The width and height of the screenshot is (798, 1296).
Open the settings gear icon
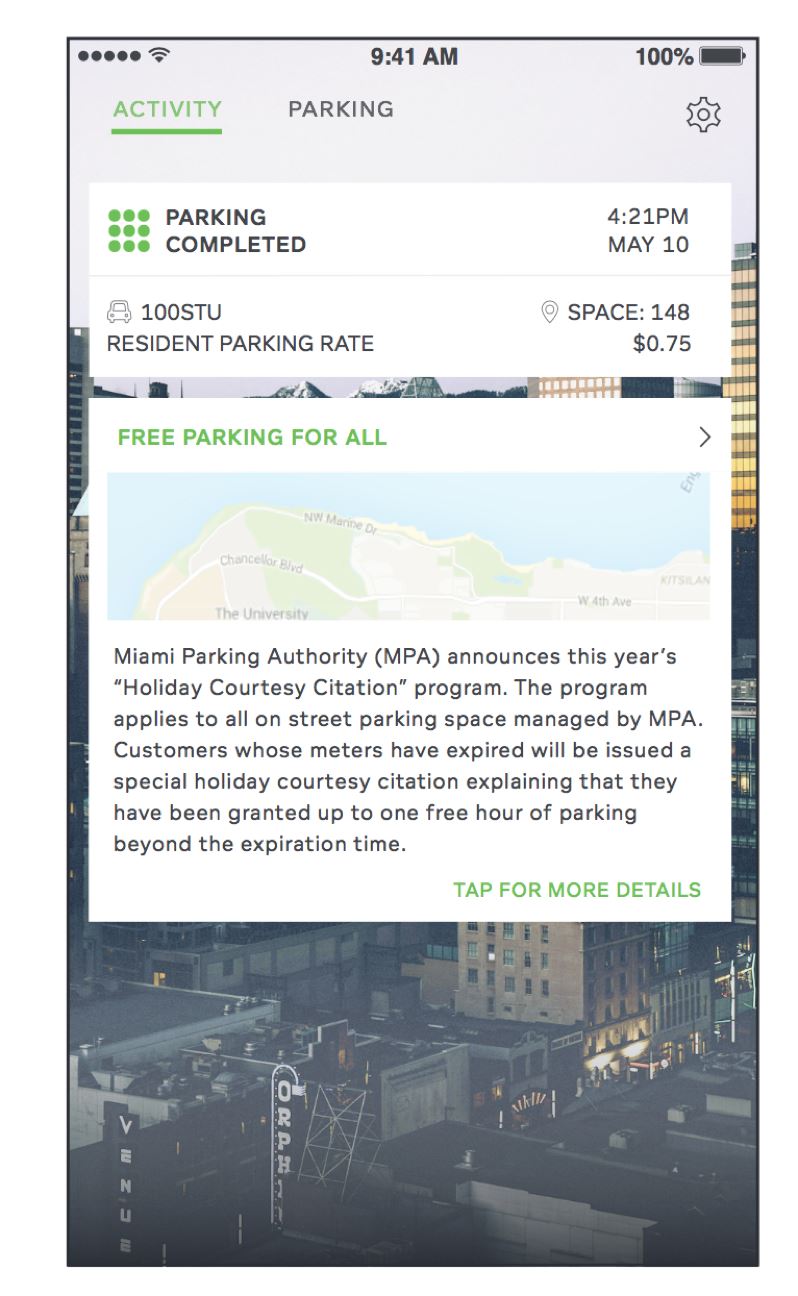tap(703, 114)
